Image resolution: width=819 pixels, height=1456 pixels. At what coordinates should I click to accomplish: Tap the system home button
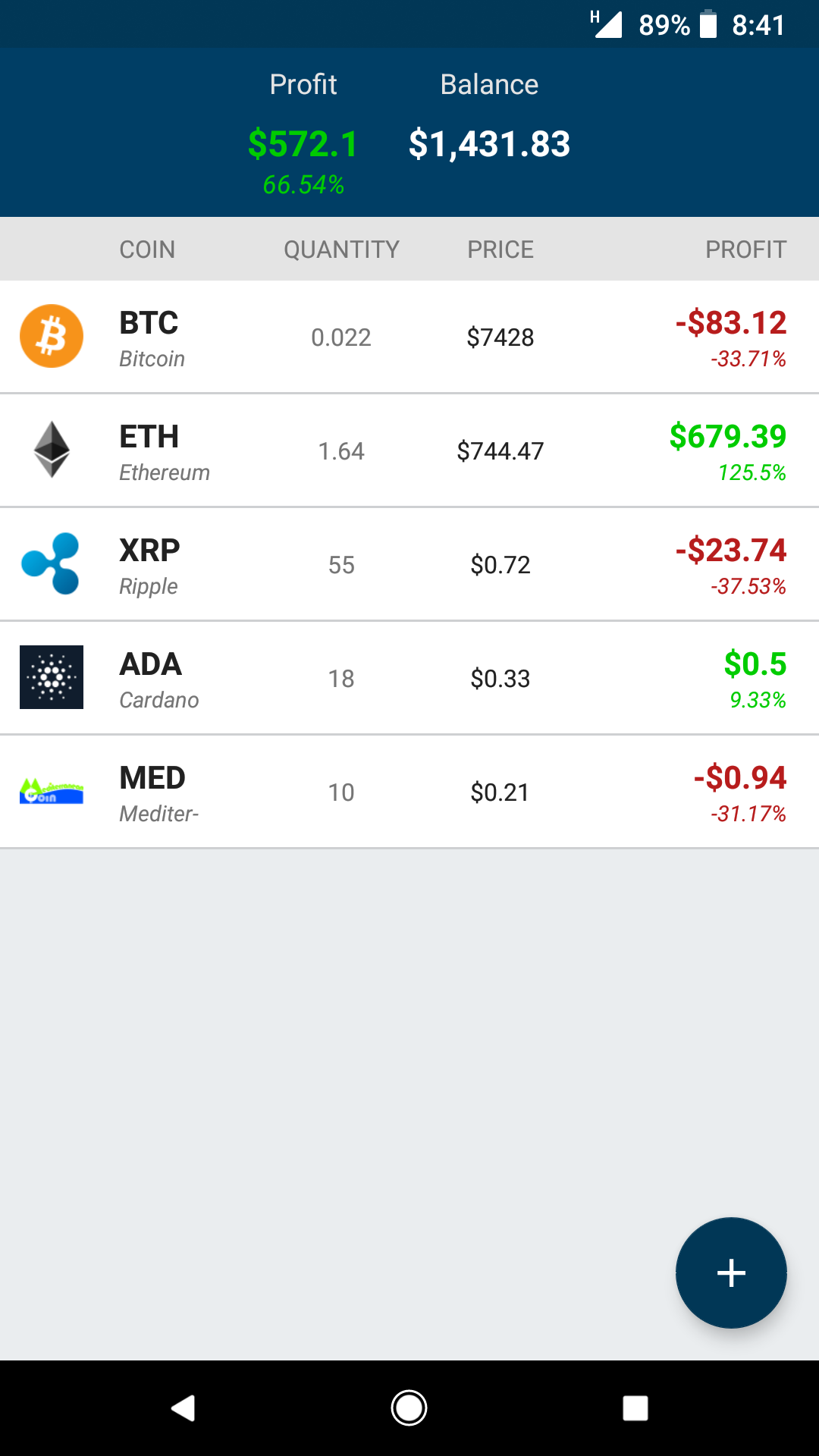coord(409,1408)
